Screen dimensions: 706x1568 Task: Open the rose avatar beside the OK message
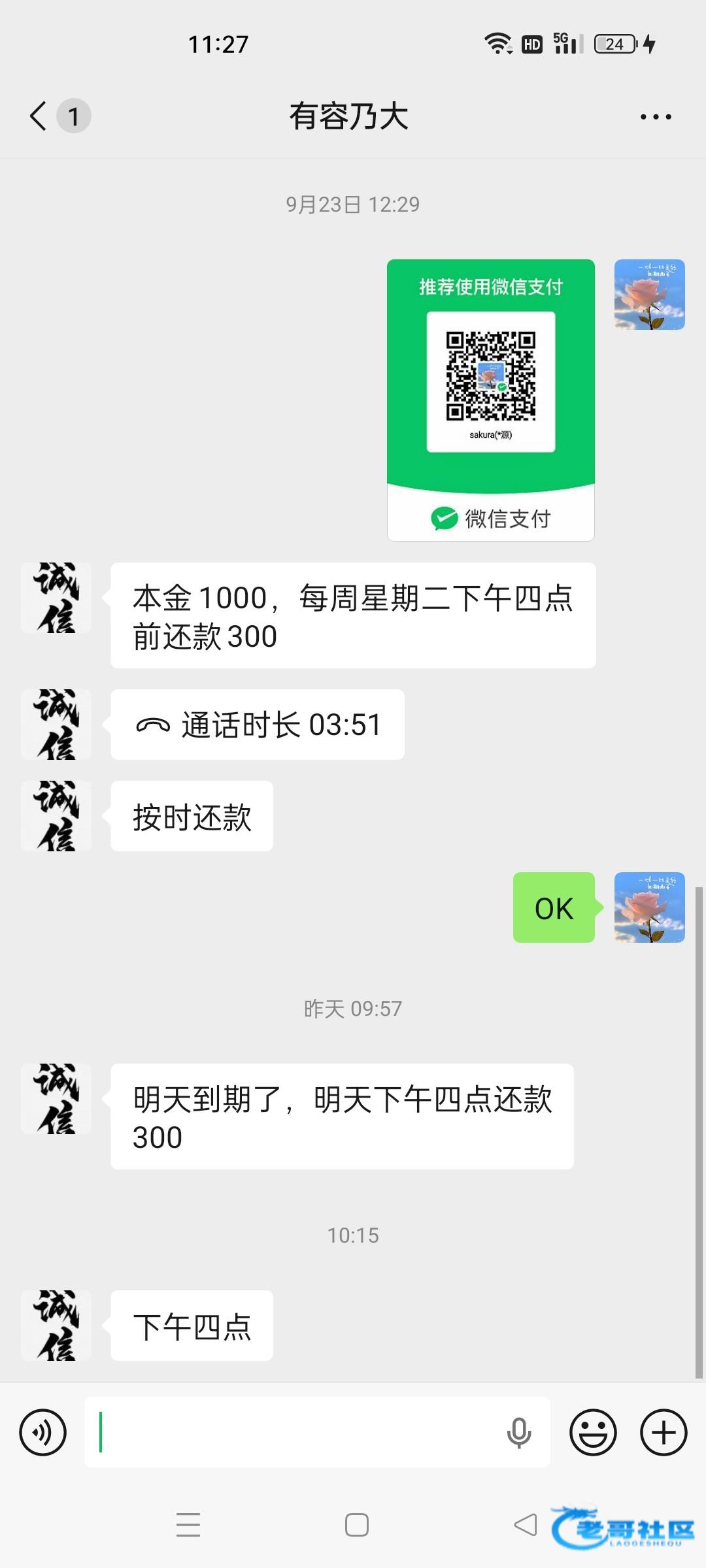click(x=649, y=907)
